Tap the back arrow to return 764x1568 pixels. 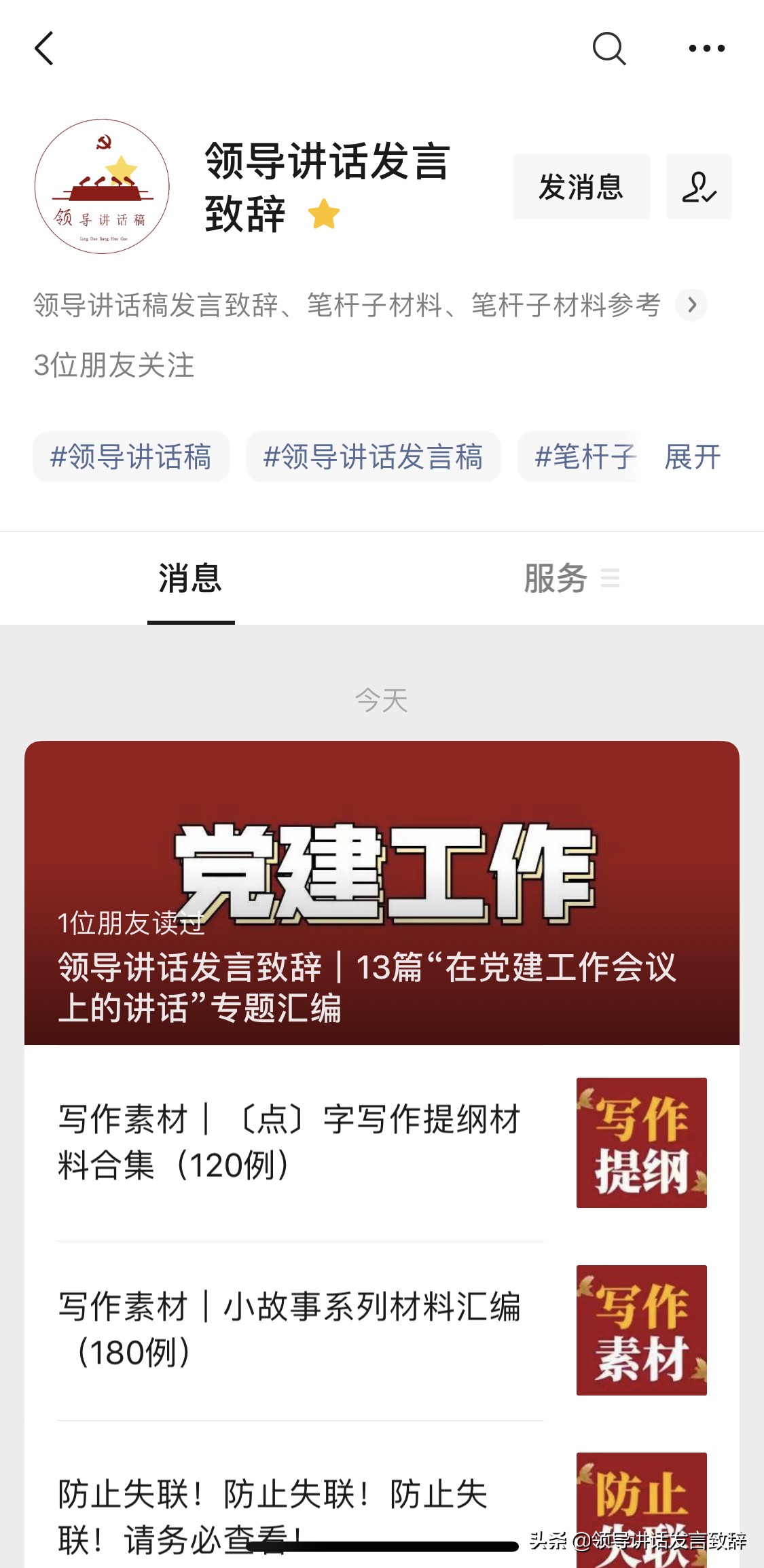[x=43, y=49]
